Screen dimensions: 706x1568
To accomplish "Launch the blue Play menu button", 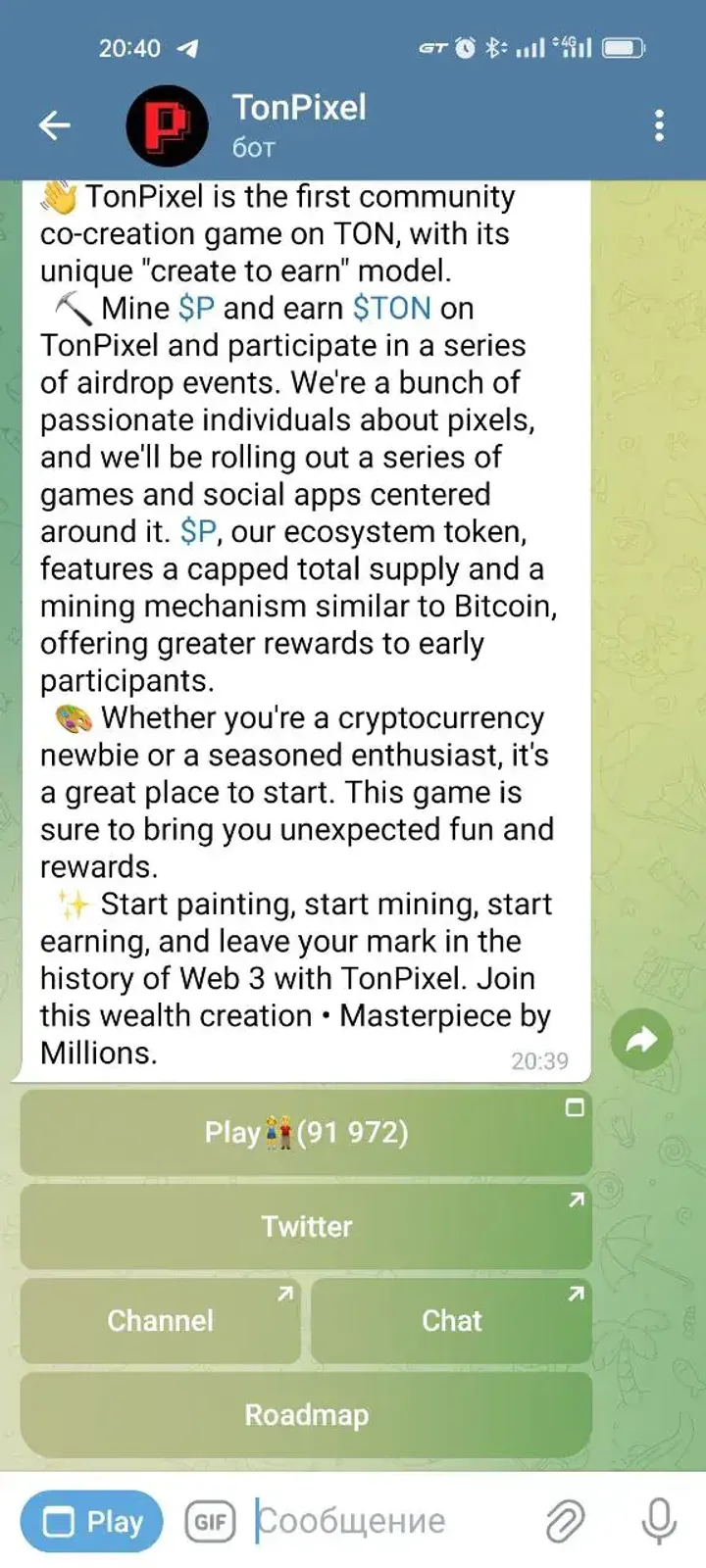I will (92, 1521).
